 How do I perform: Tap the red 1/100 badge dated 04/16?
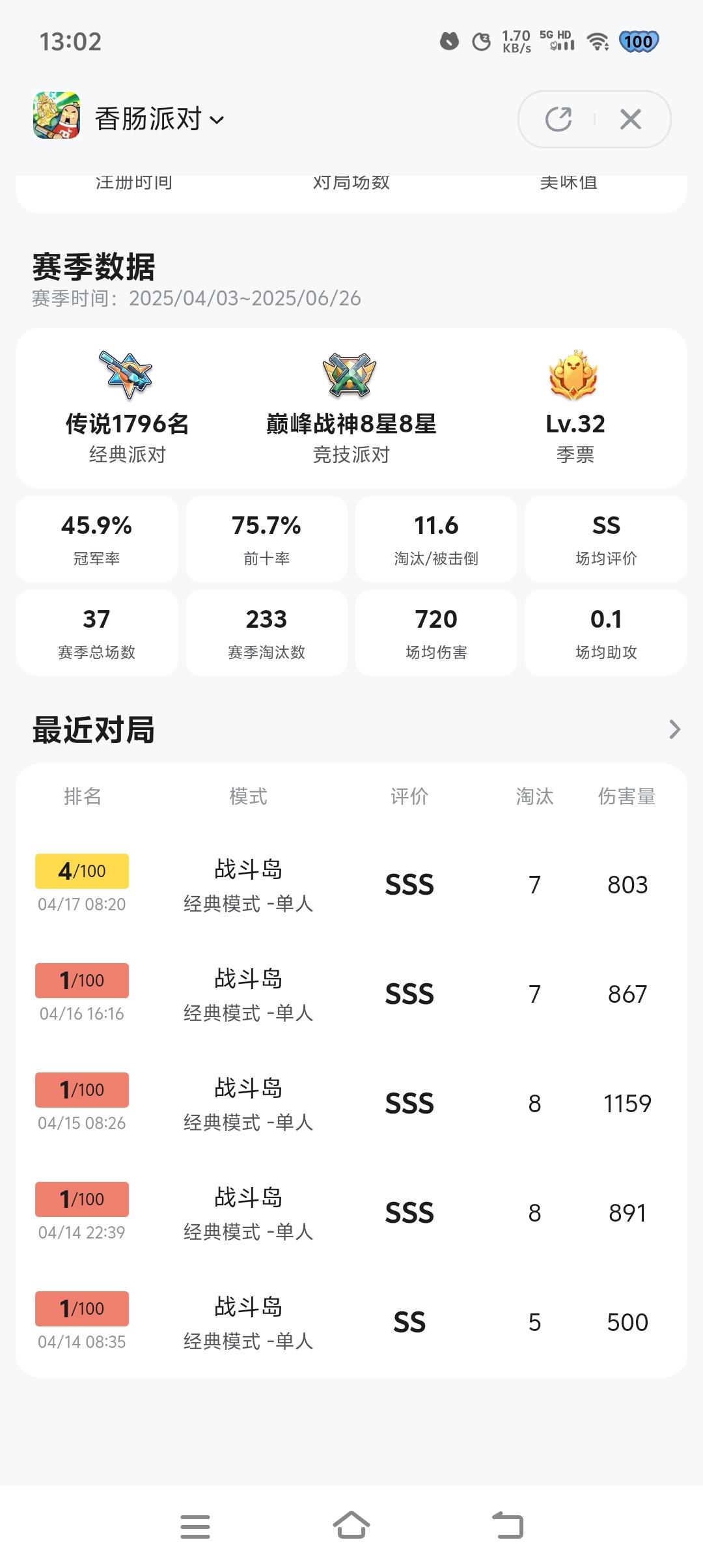tap(81, 980)
